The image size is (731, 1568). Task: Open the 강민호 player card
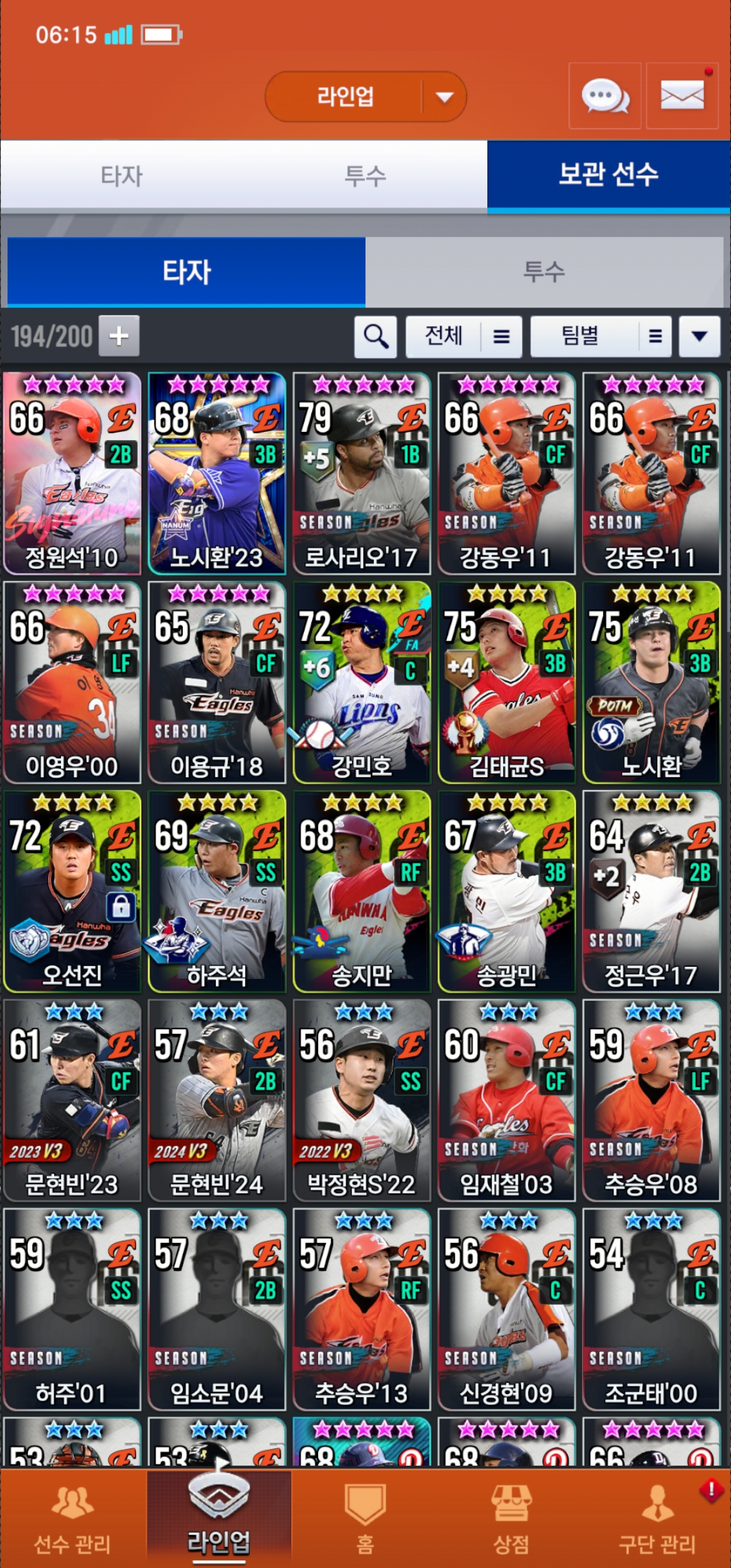(361, 682)
